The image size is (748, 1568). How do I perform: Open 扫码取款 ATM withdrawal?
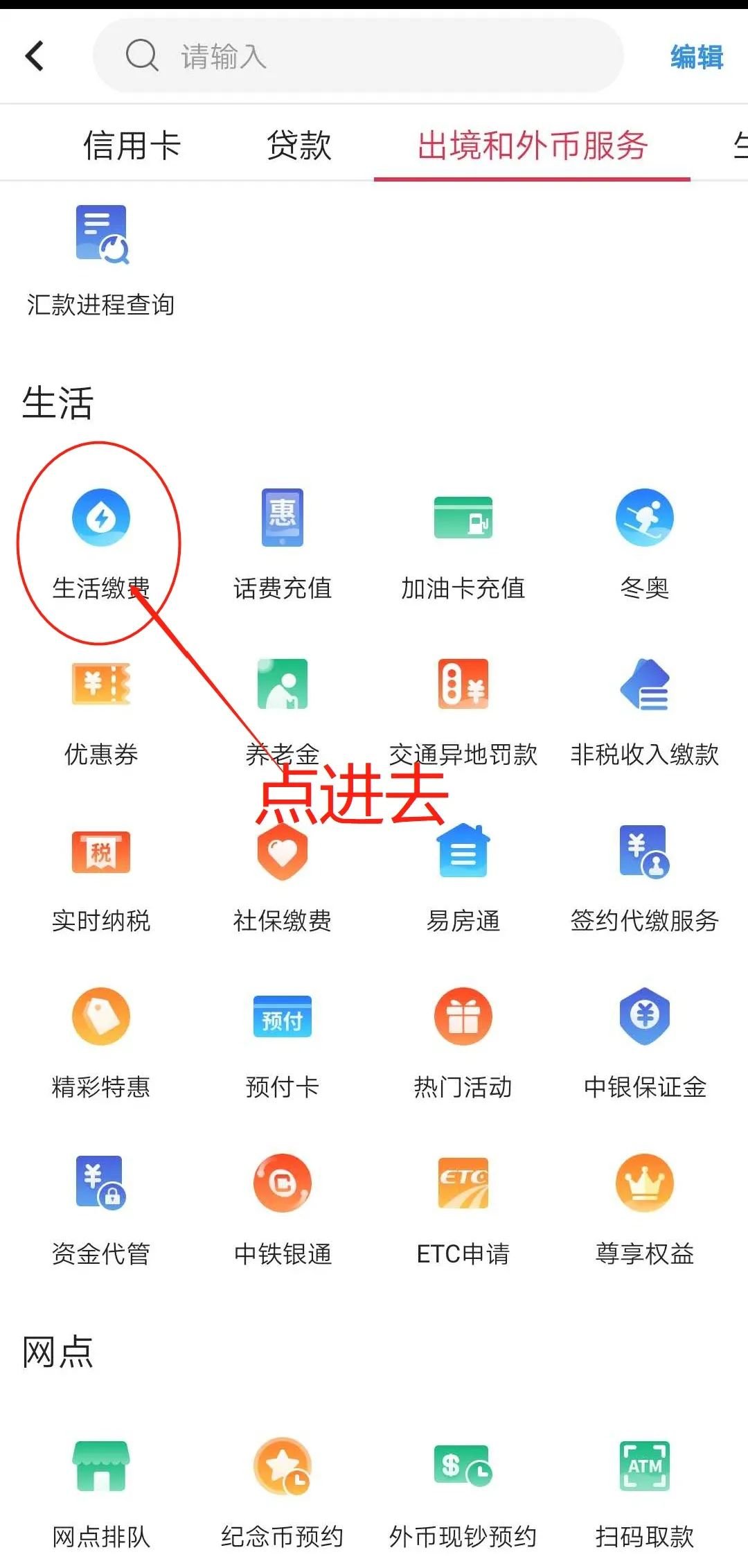coord(644,1490)
